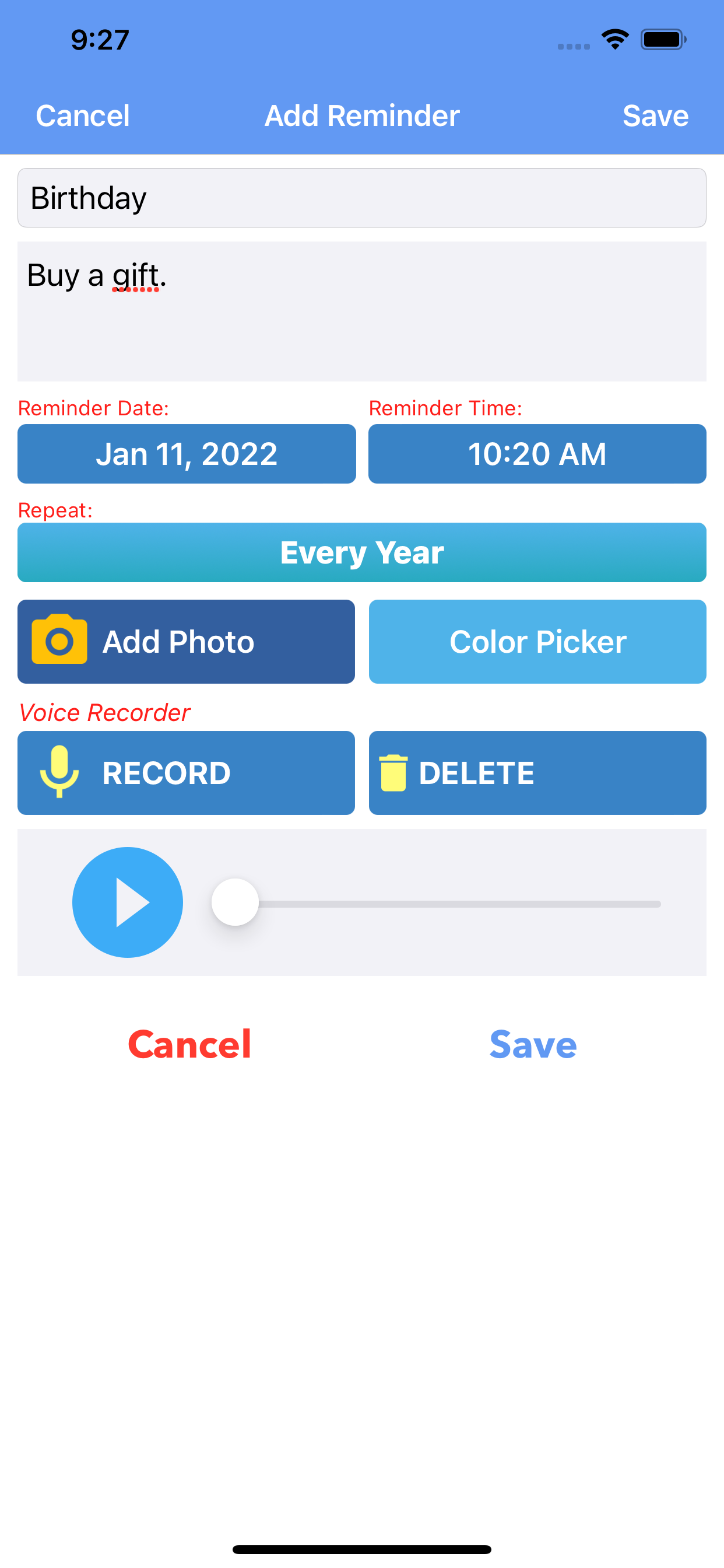This screenshot has height=1568, width=724.
Task: Change the repeat option from Every Year
Action: [x=361, y=551]
